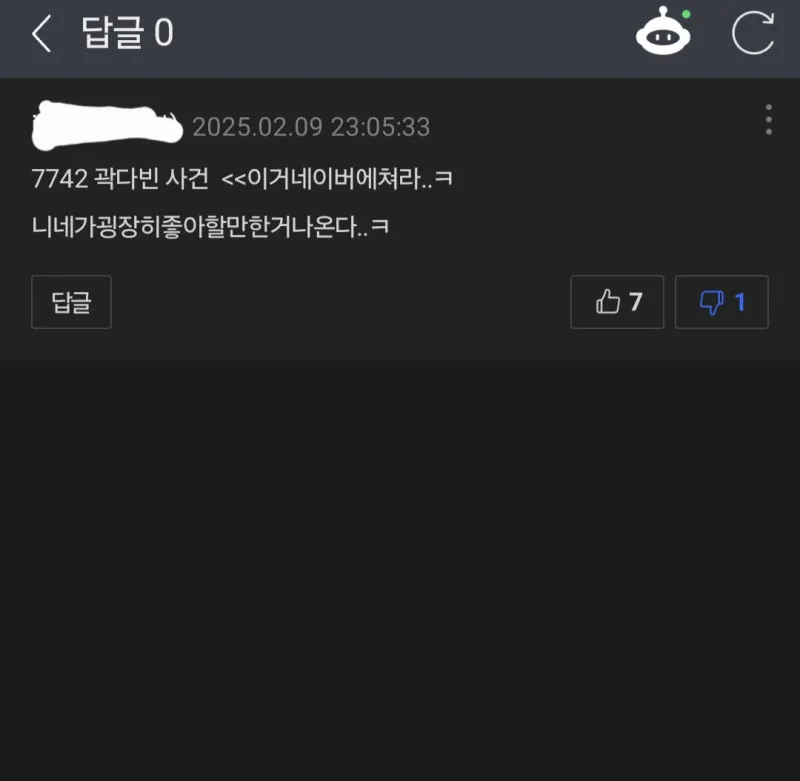Refresh the replies page
This screenshot has height=781, width=800.
[x=753, y=33]
